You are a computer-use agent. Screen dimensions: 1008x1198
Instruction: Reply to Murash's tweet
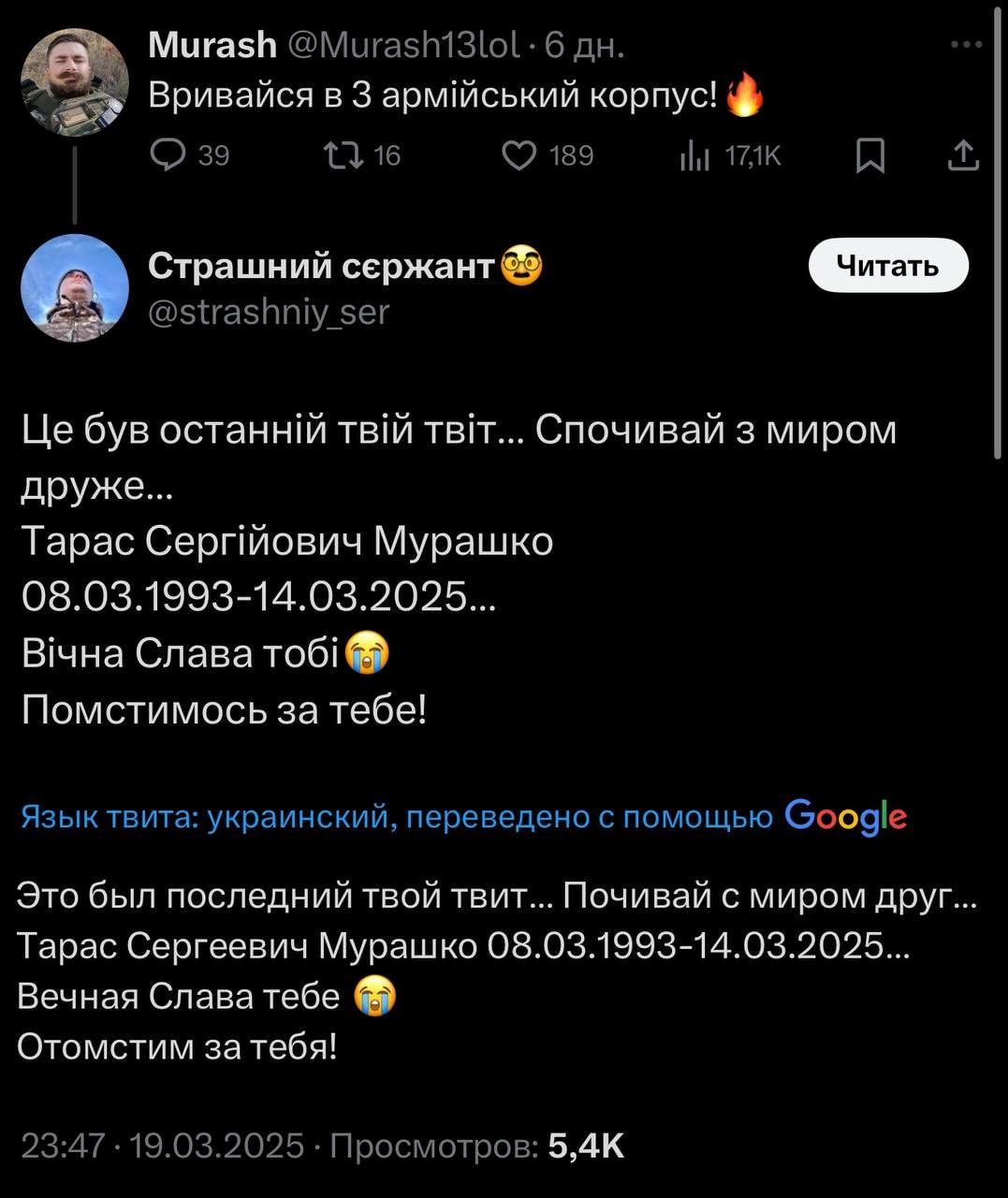168,155
